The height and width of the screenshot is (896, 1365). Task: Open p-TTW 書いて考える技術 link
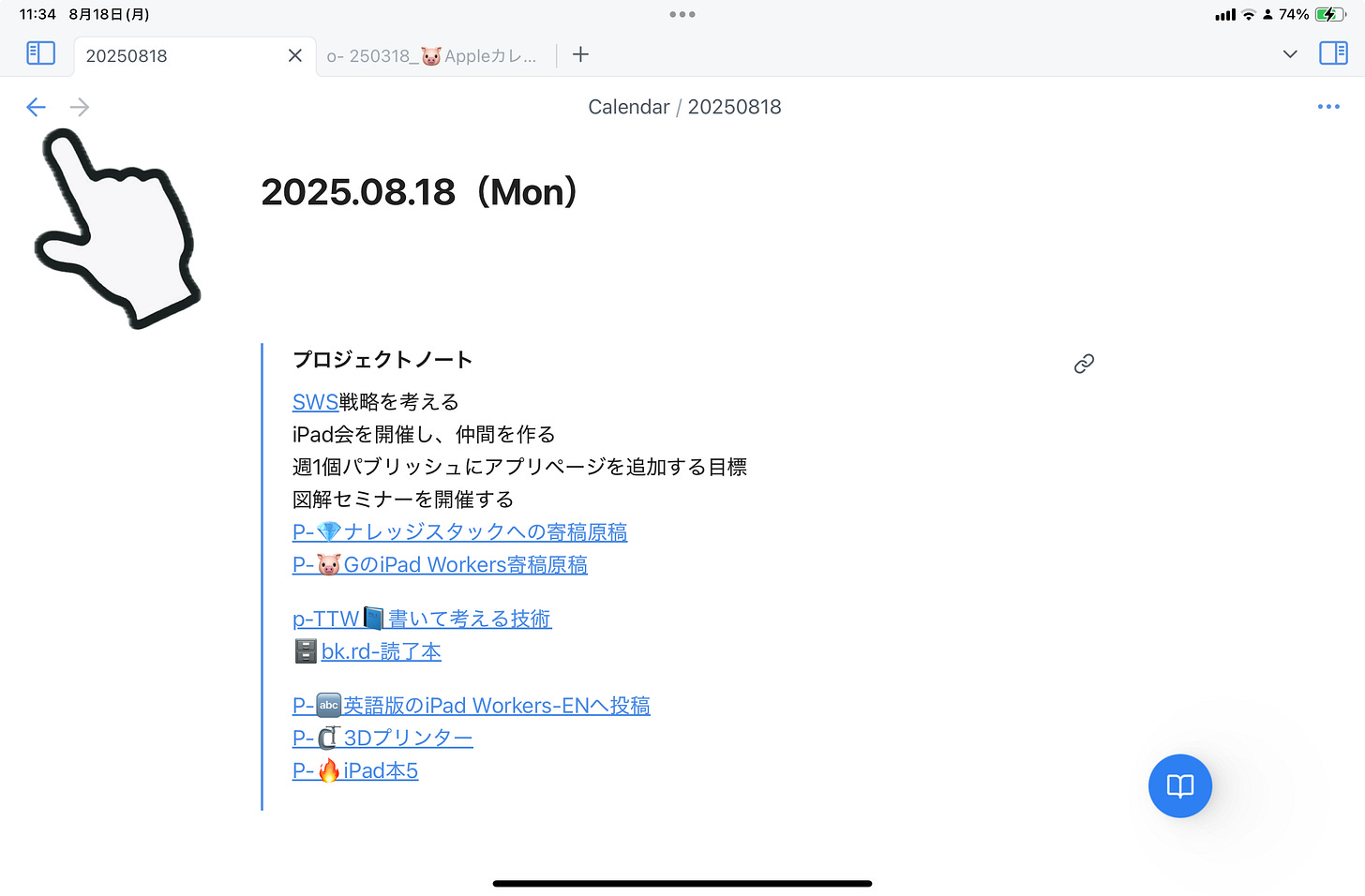[422, 619]
